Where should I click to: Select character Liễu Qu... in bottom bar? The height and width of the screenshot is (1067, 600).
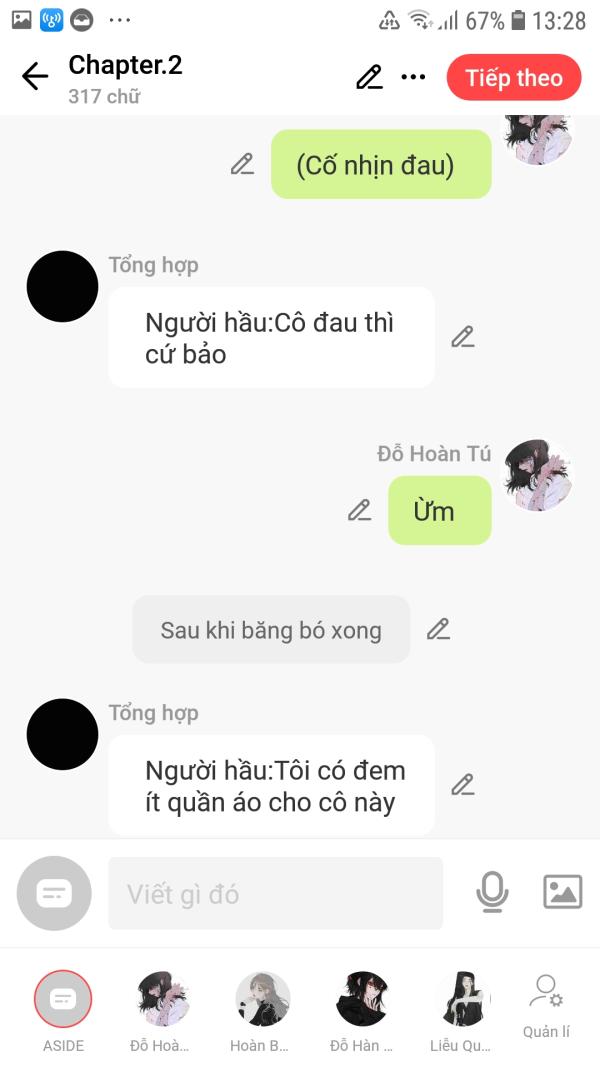click(x=461, y=1011)
